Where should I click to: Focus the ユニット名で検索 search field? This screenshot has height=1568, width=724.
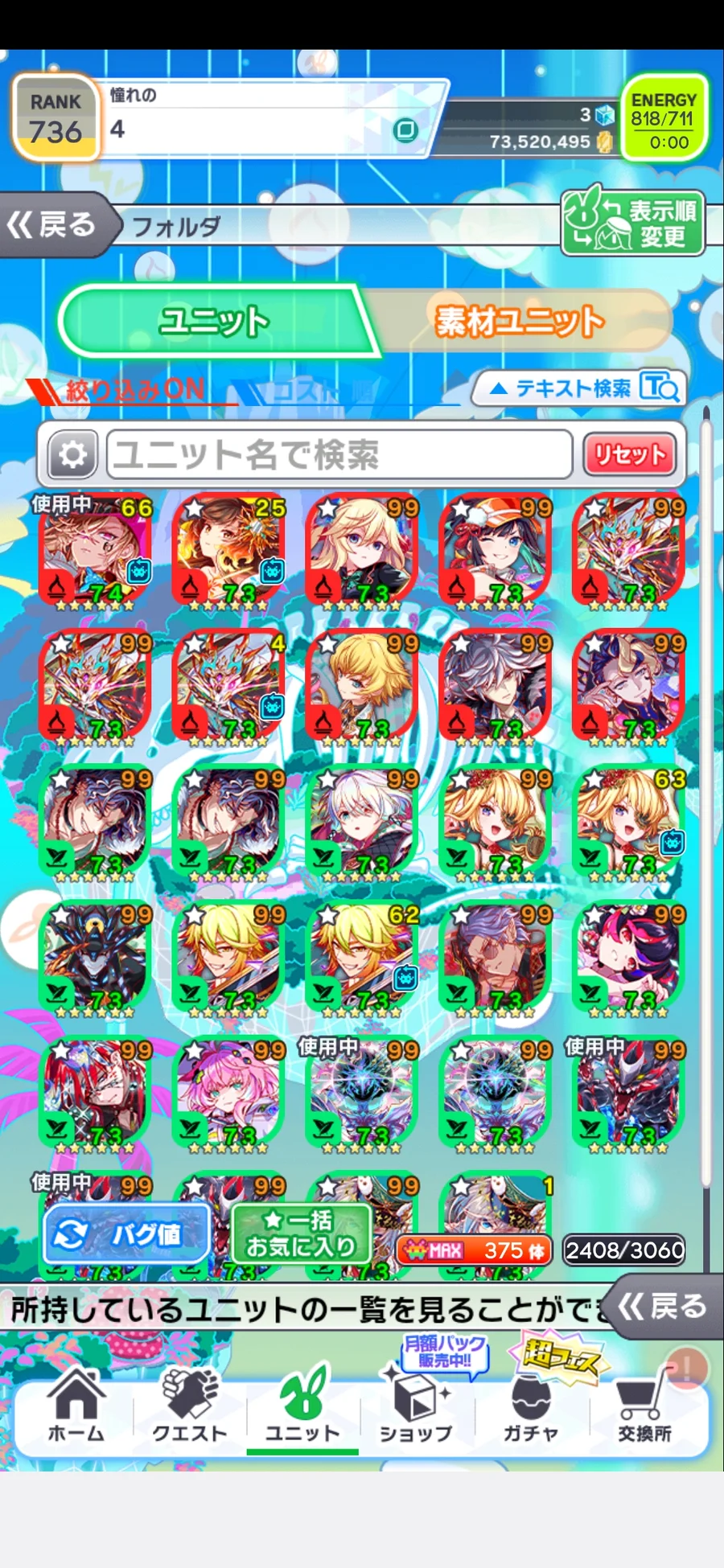coord(339,455)
